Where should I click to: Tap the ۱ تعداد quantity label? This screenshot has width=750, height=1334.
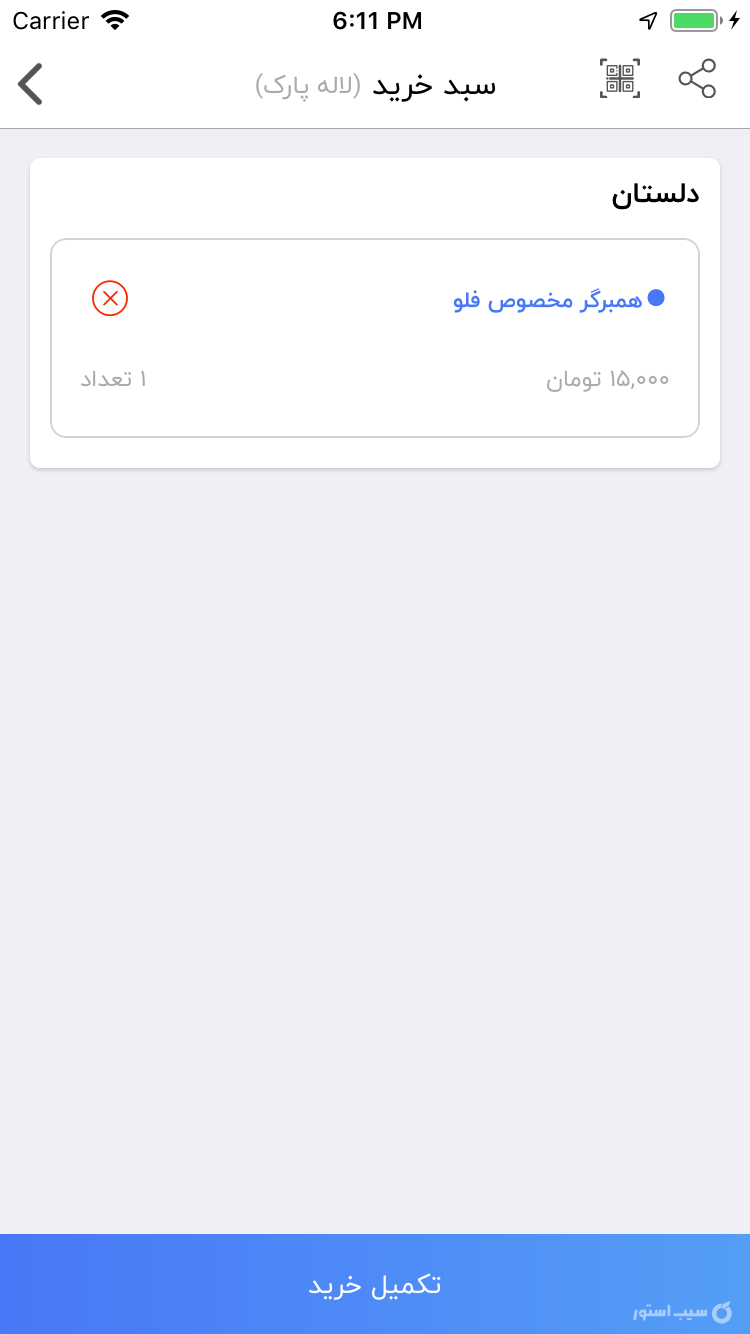coord(112,378)
